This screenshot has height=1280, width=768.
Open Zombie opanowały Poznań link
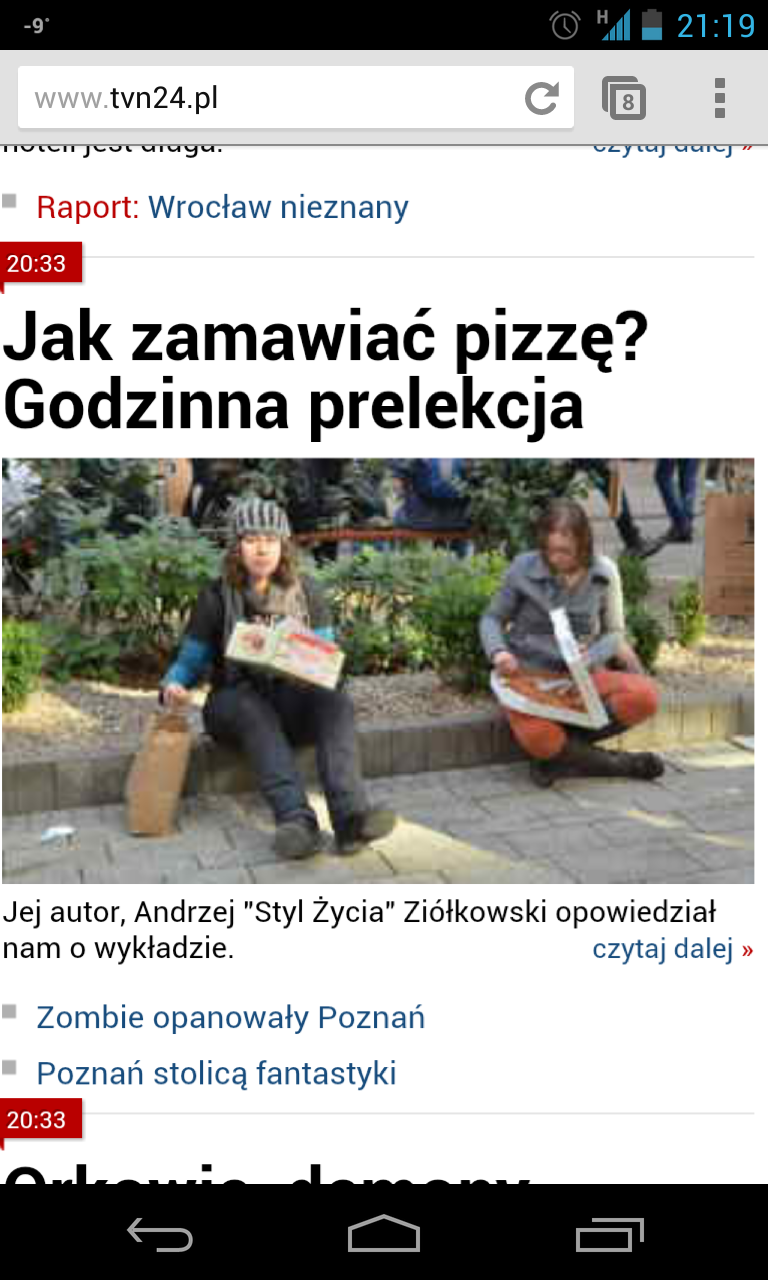tap(230, 1017)
